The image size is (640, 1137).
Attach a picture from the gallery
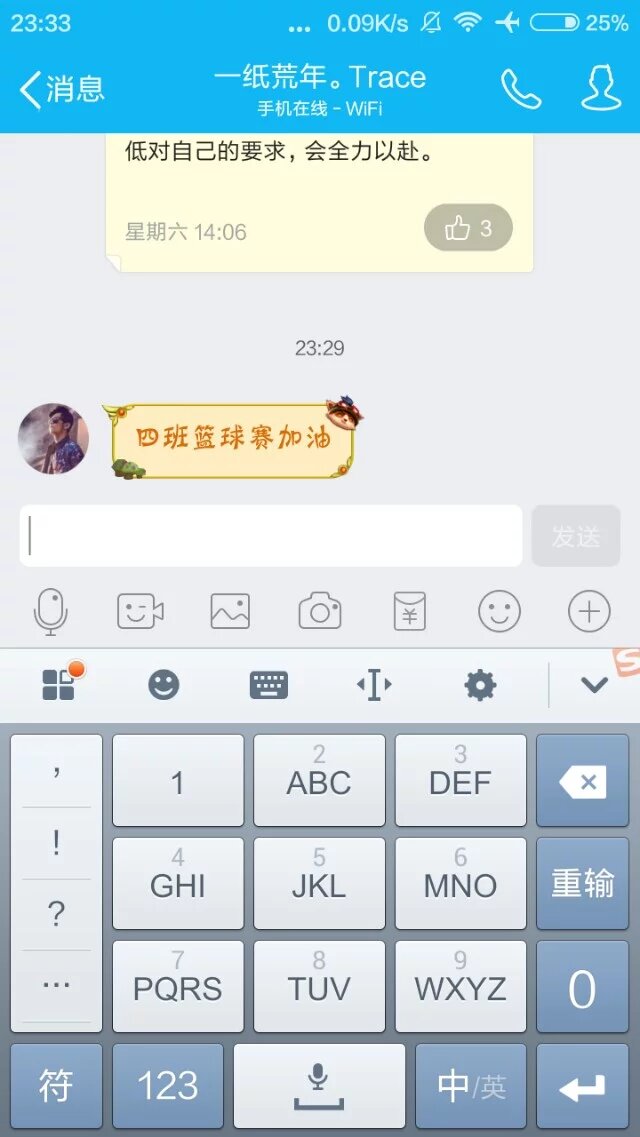pyautogui.click(x=230, y=611)
